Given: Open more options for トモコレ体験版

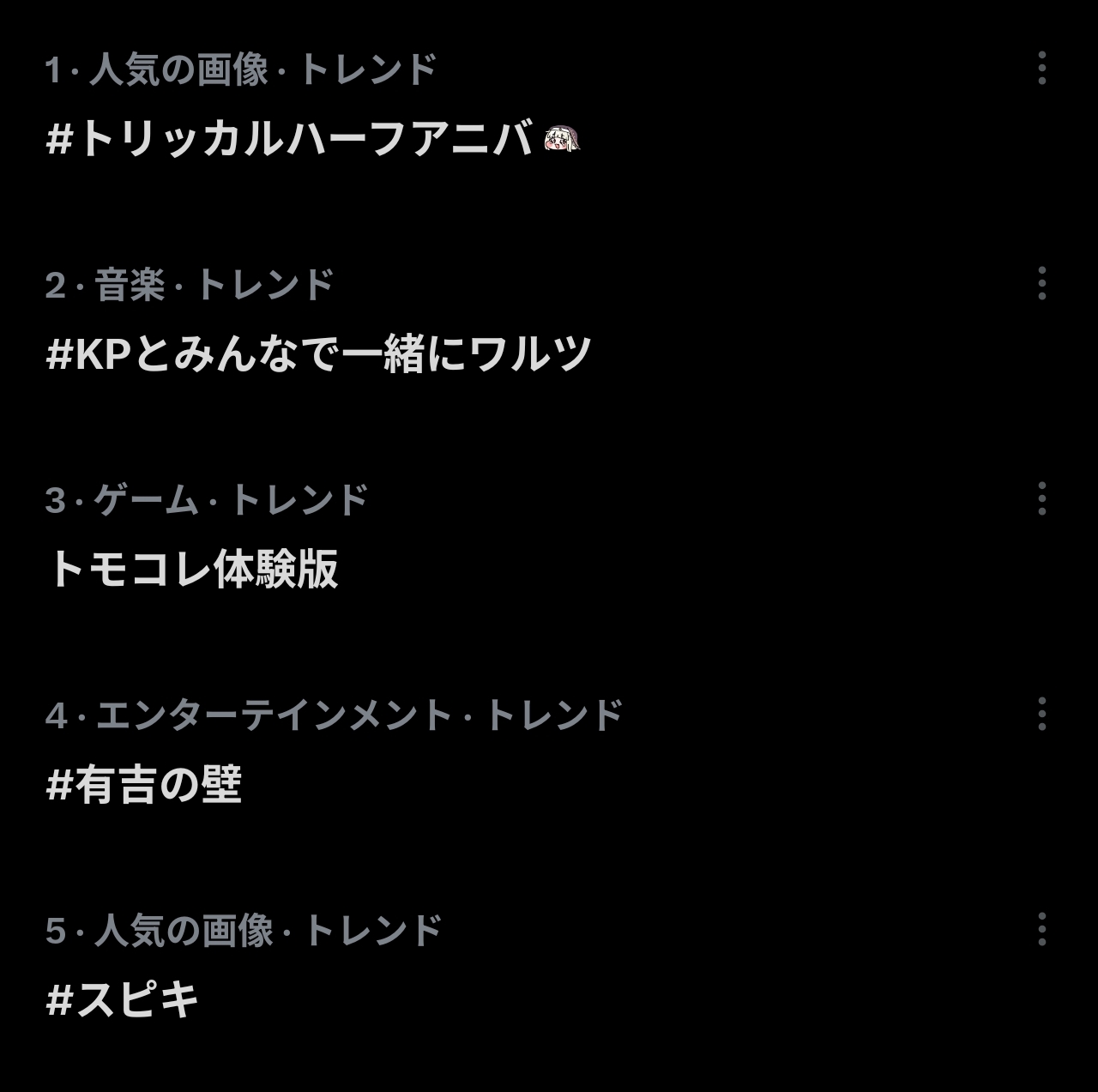Looking at the screenshot, I should point(1041,498).
